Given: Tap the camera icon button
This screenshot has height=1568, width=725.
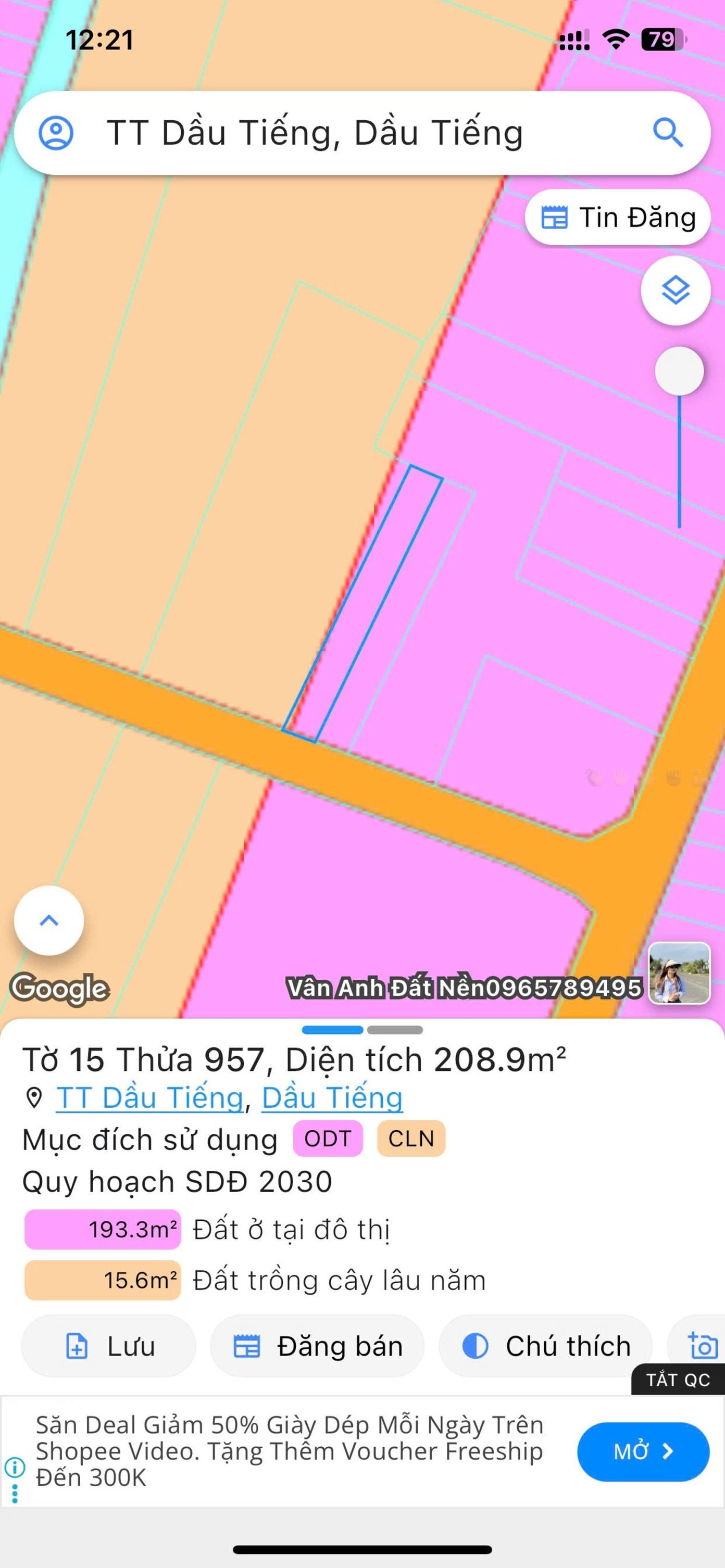Looking at the screenshot, I should click(702, 1345).
